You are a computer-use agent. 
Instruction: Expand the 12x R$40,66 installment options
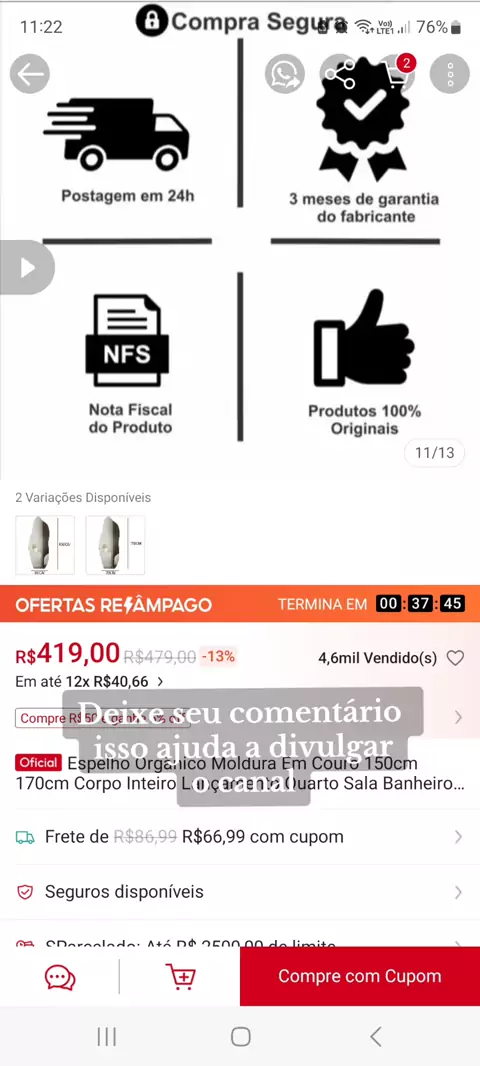(89, 681)
